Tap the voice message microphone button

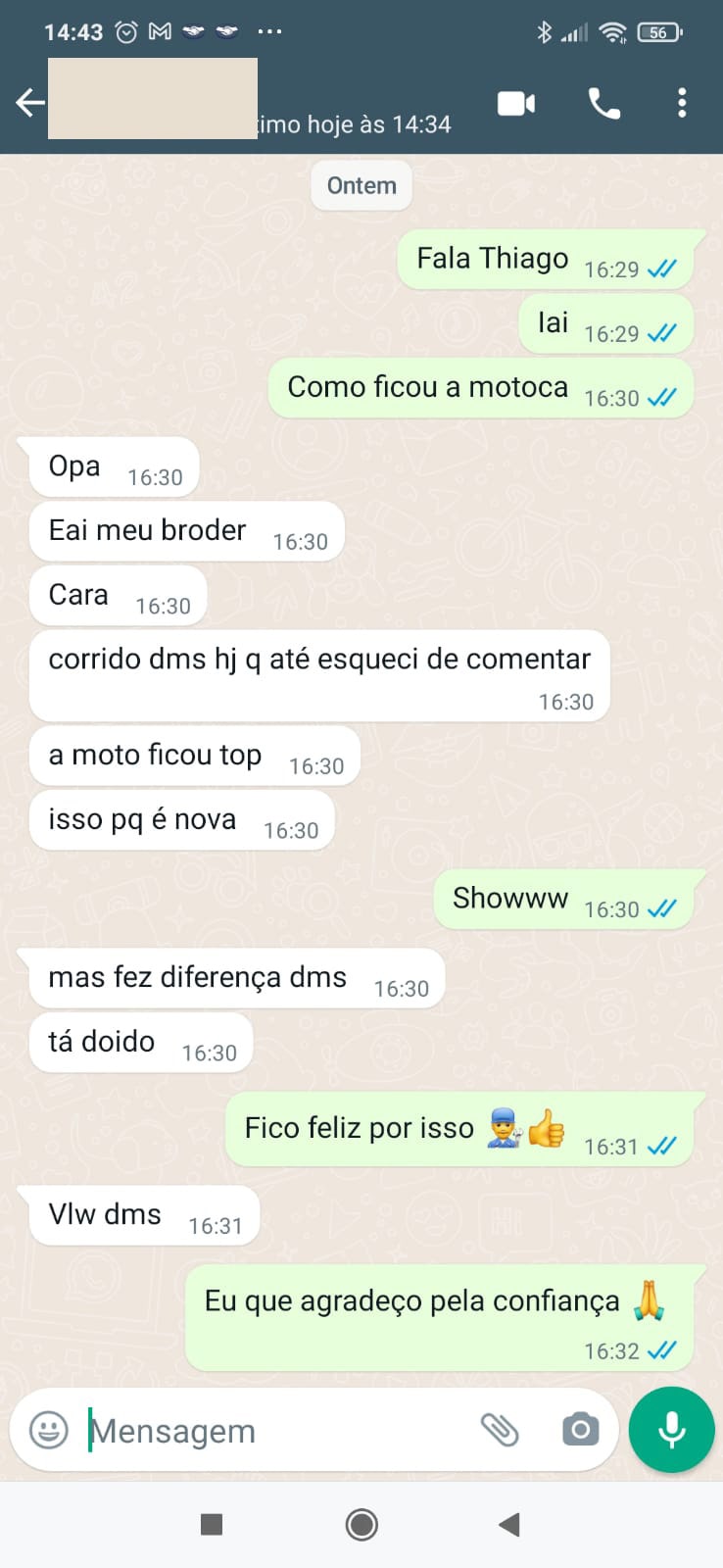click(672, 1430)
